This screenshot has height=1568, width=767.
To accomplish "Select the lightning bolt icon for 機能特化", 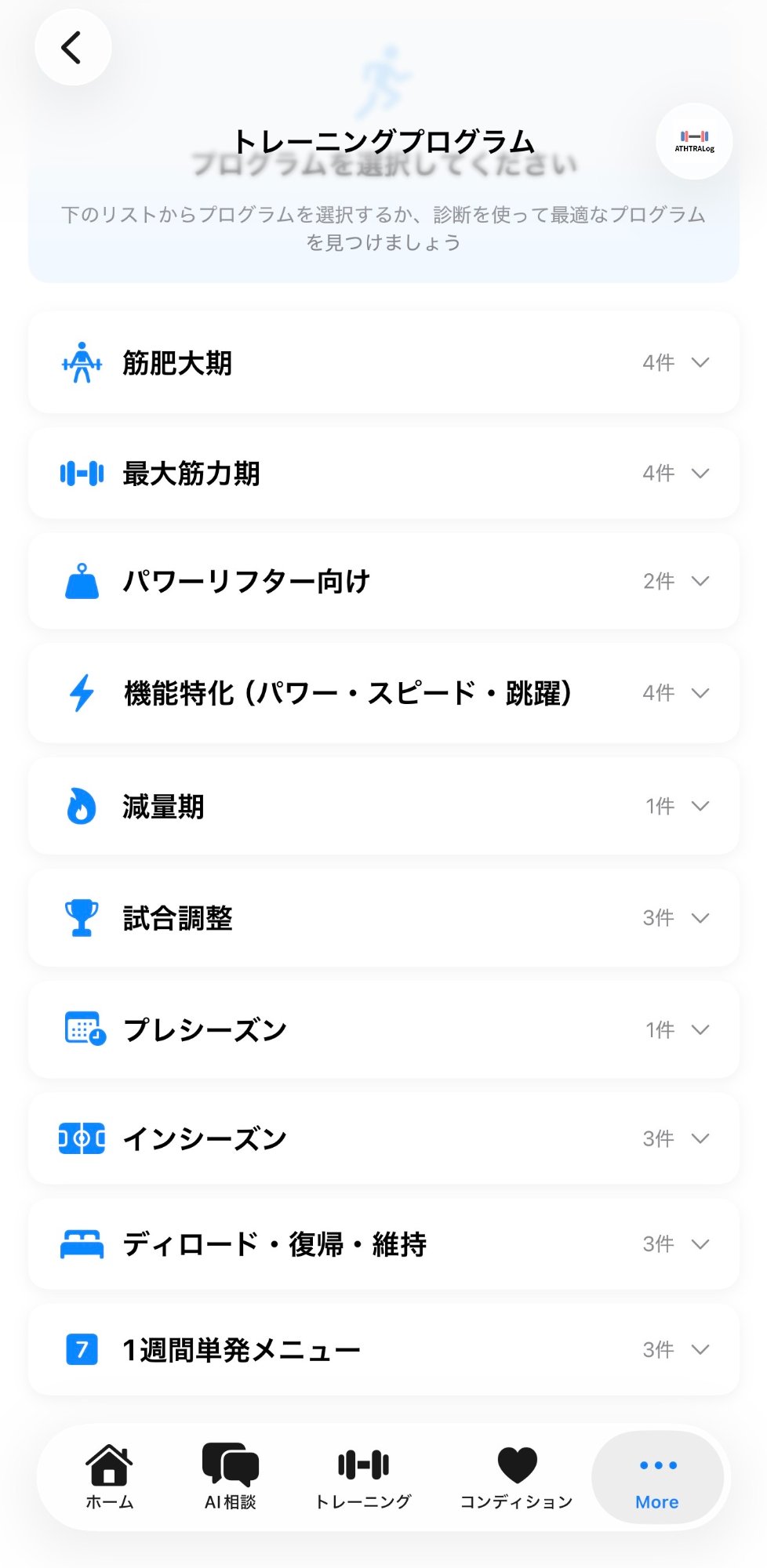I will 81,693.
